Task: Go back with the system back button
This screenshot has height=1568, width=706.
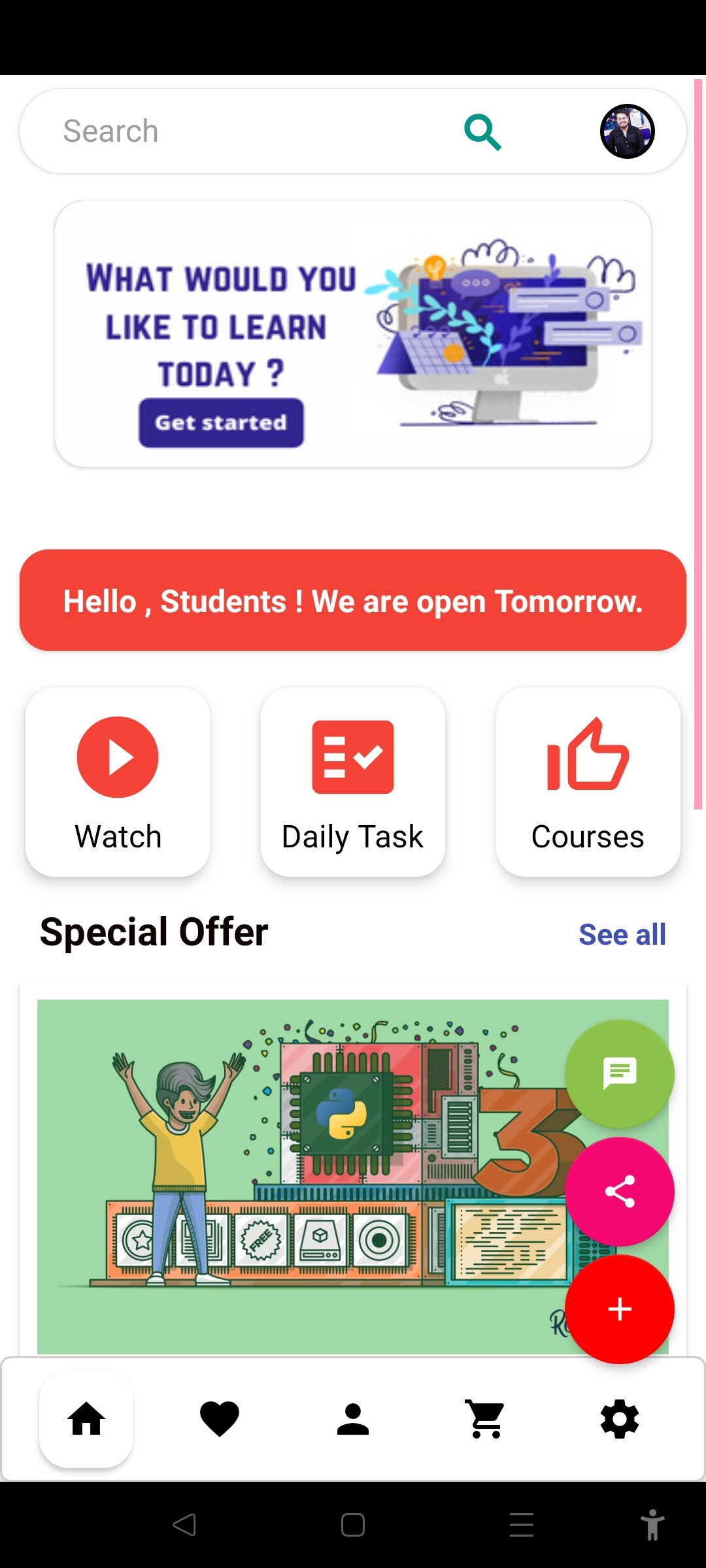Action: coord(184,1525)
